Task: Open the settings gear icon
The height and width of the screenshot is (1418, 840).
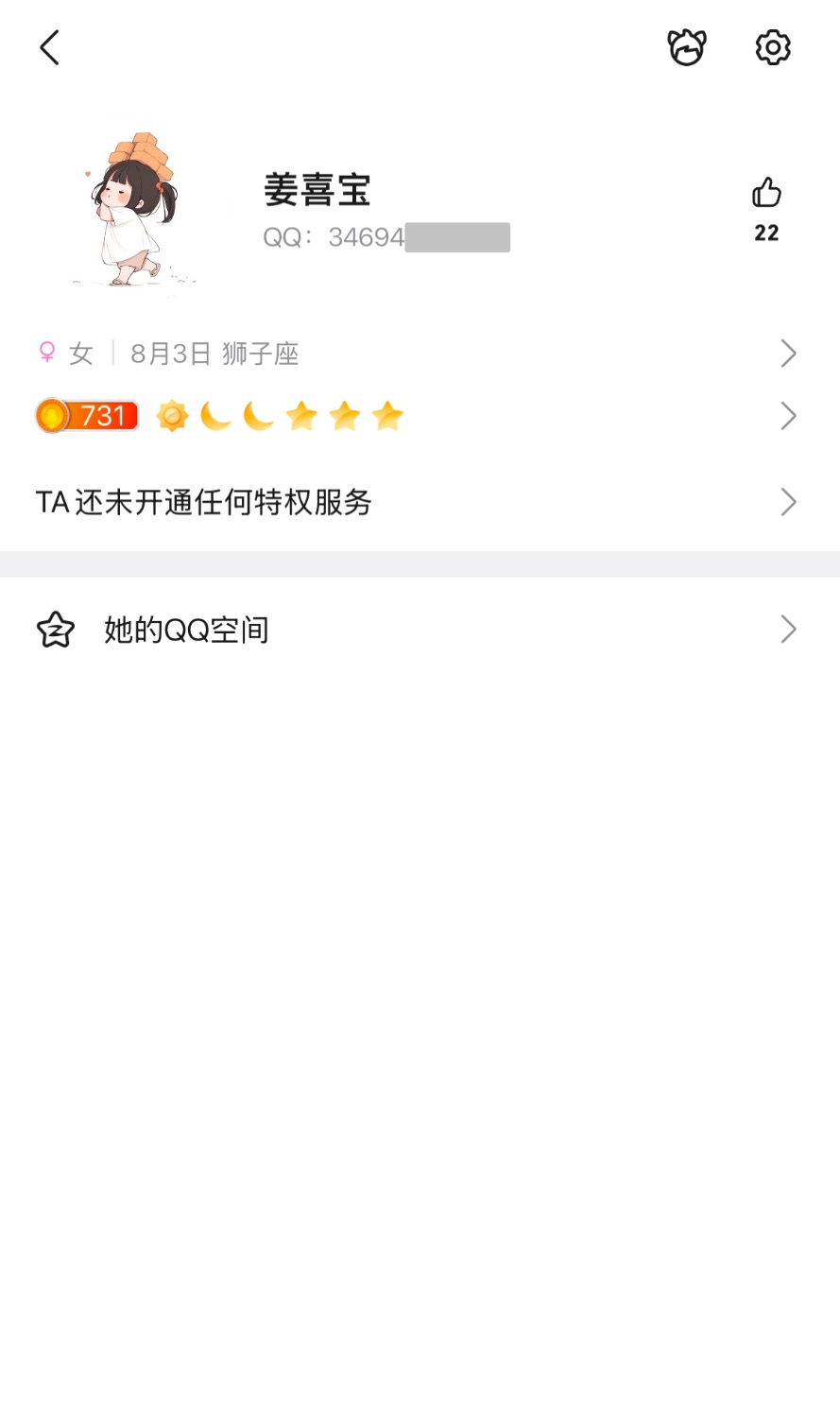Action: tap(772, 47)
